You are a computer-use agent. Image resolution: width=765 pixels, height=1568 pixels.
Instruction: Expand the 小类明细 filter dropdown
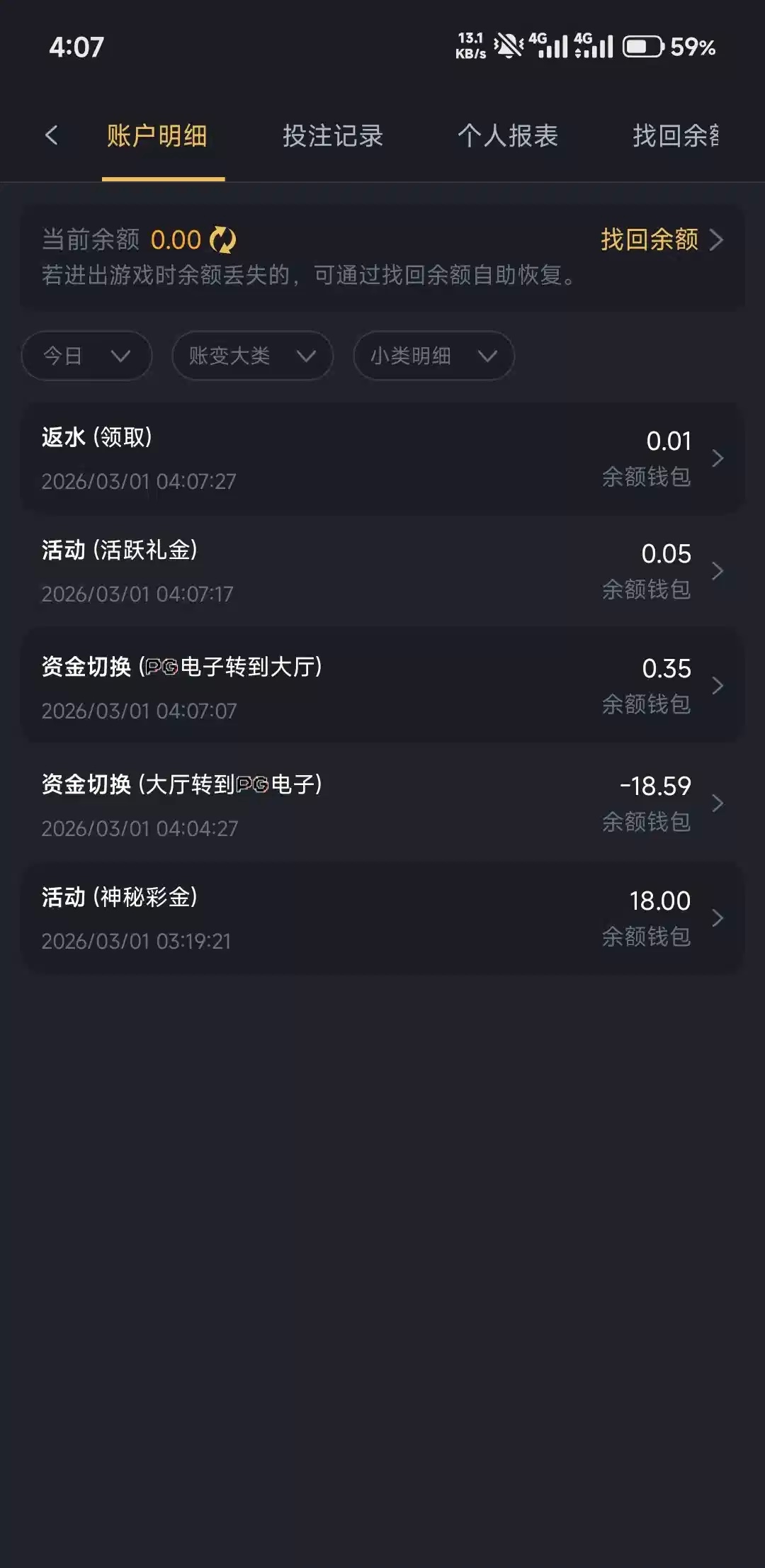click(433, 356)
